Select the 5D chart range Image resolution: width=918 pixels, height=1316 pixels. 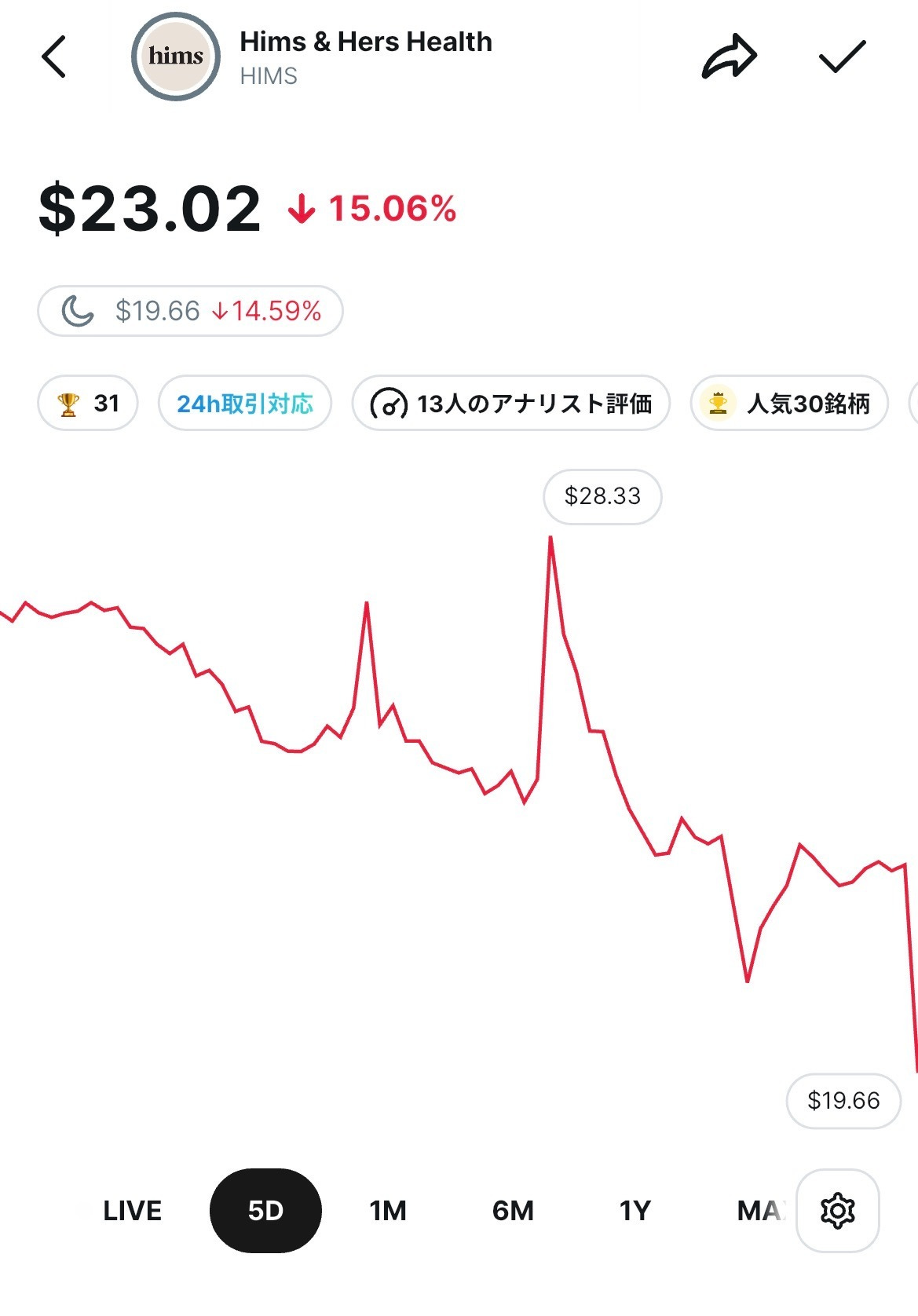pos(265,1211)
